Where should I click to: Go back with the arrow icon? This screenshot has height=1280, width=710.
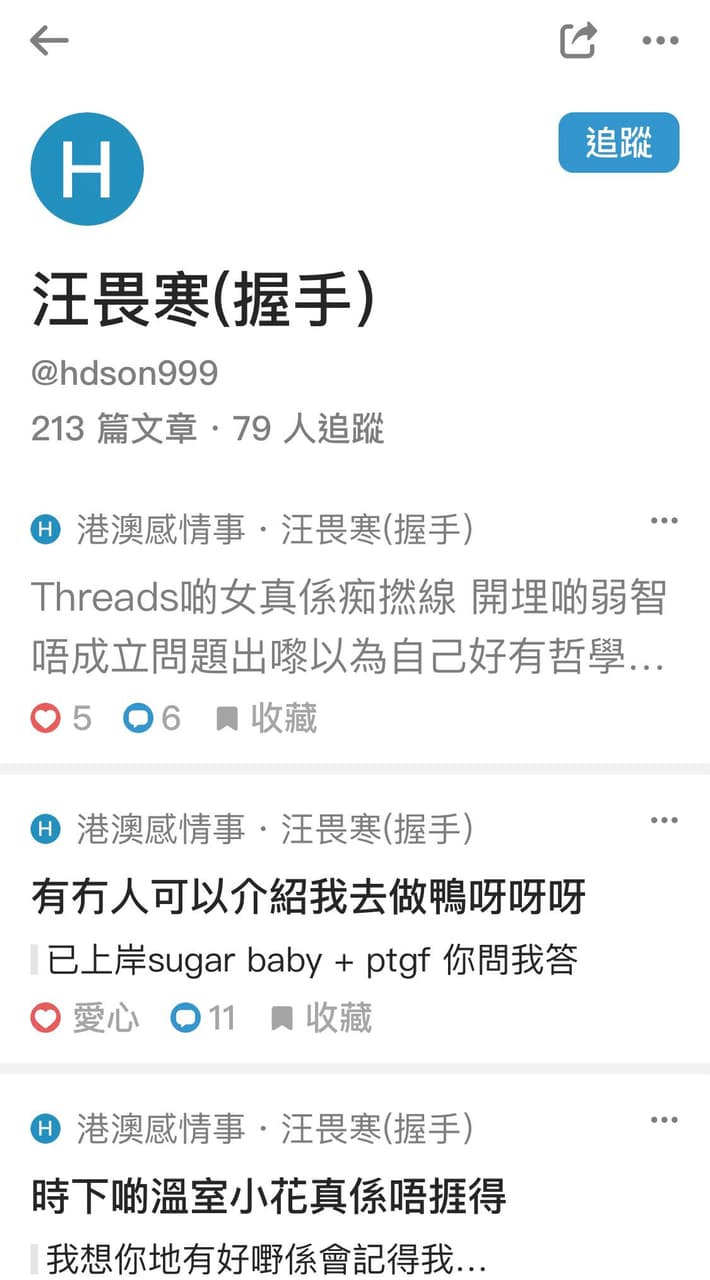(x=48, y=41)
